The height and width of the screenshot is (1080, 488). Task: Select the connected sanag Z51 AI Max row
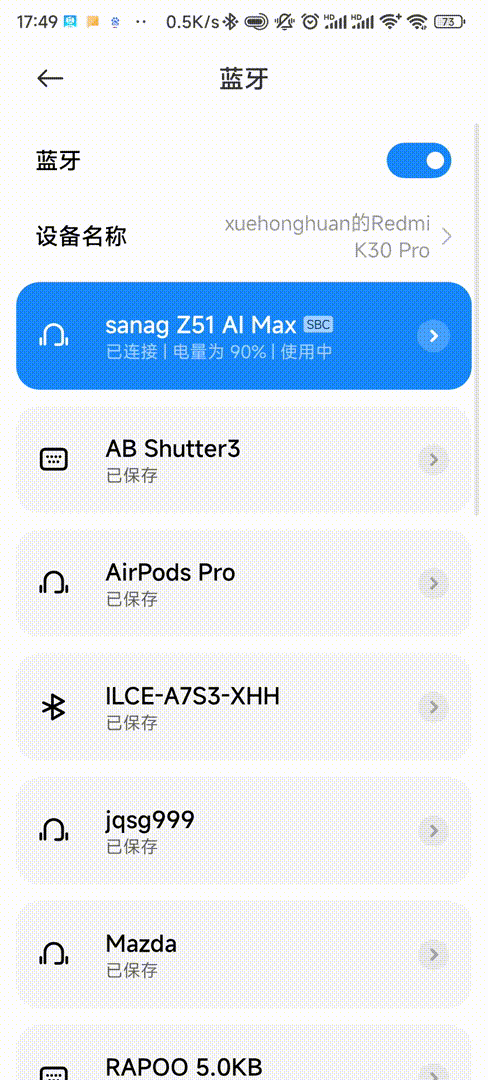click(x=244, y=335)
